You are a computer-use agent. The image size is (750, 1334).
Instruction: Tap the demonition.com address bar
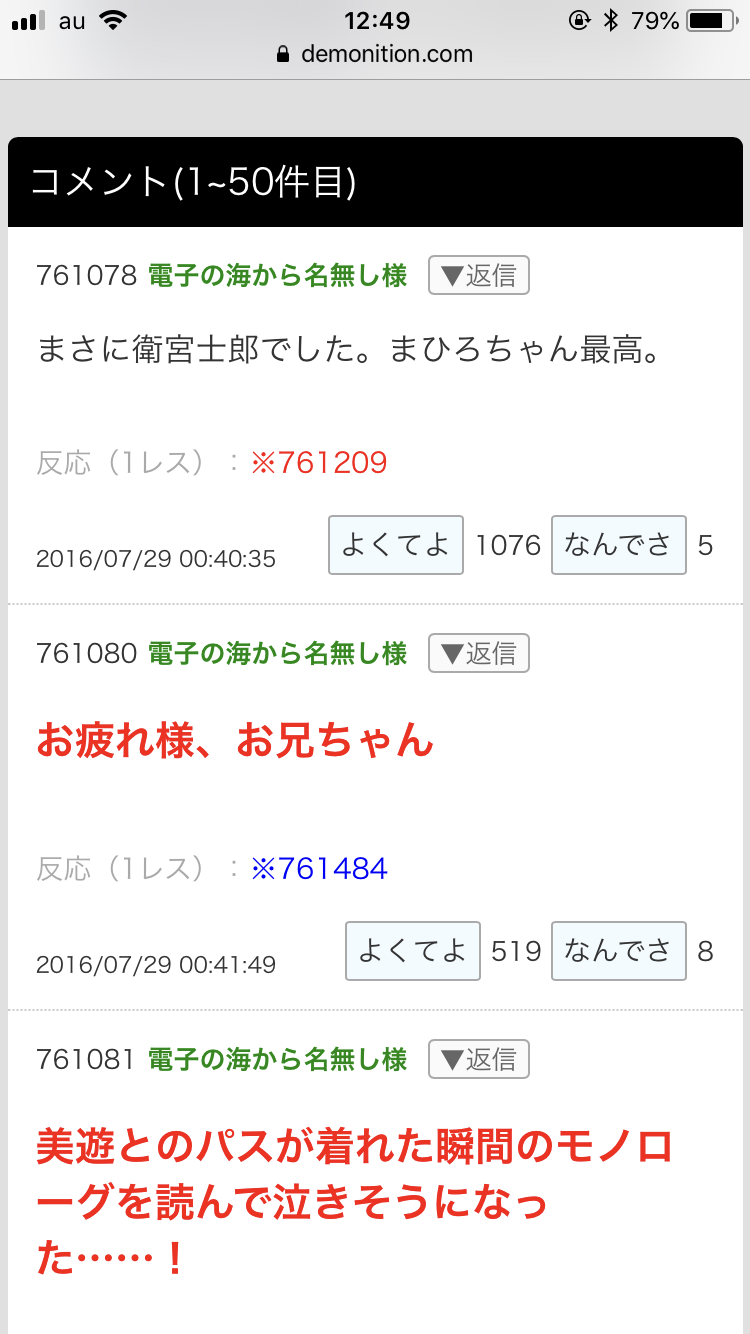375,54
